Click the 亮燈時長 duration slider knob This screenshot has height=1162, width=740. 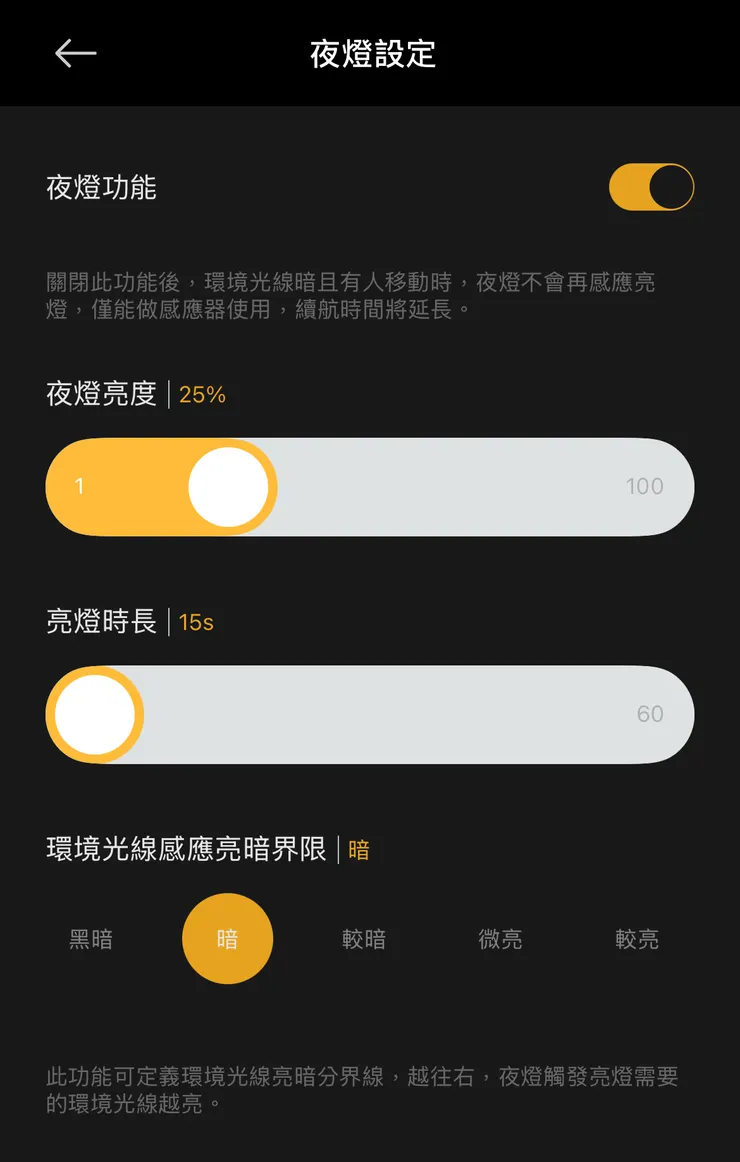[x=95, y=714]
